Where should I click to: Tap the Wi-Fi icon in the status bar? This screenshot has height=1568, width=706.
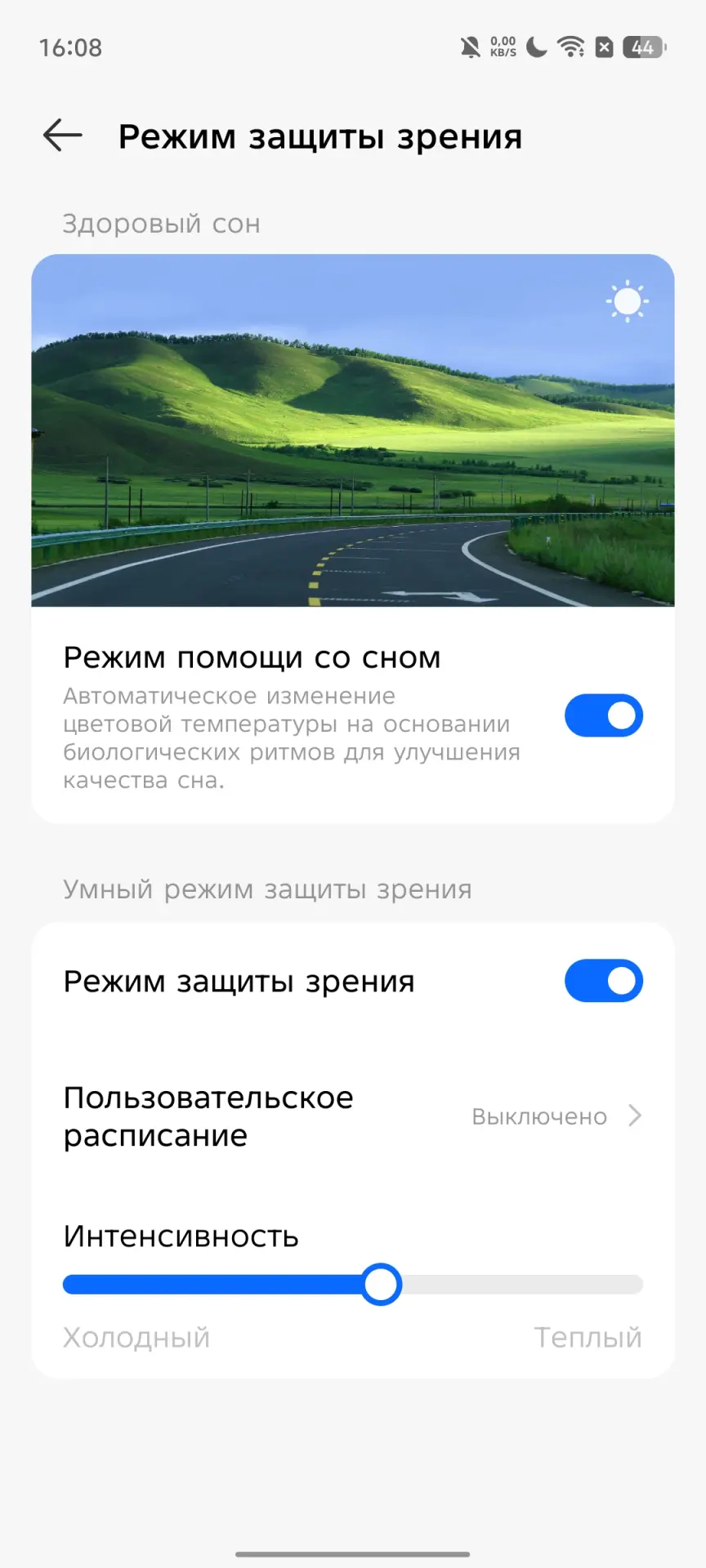click(x=572, y=45)
